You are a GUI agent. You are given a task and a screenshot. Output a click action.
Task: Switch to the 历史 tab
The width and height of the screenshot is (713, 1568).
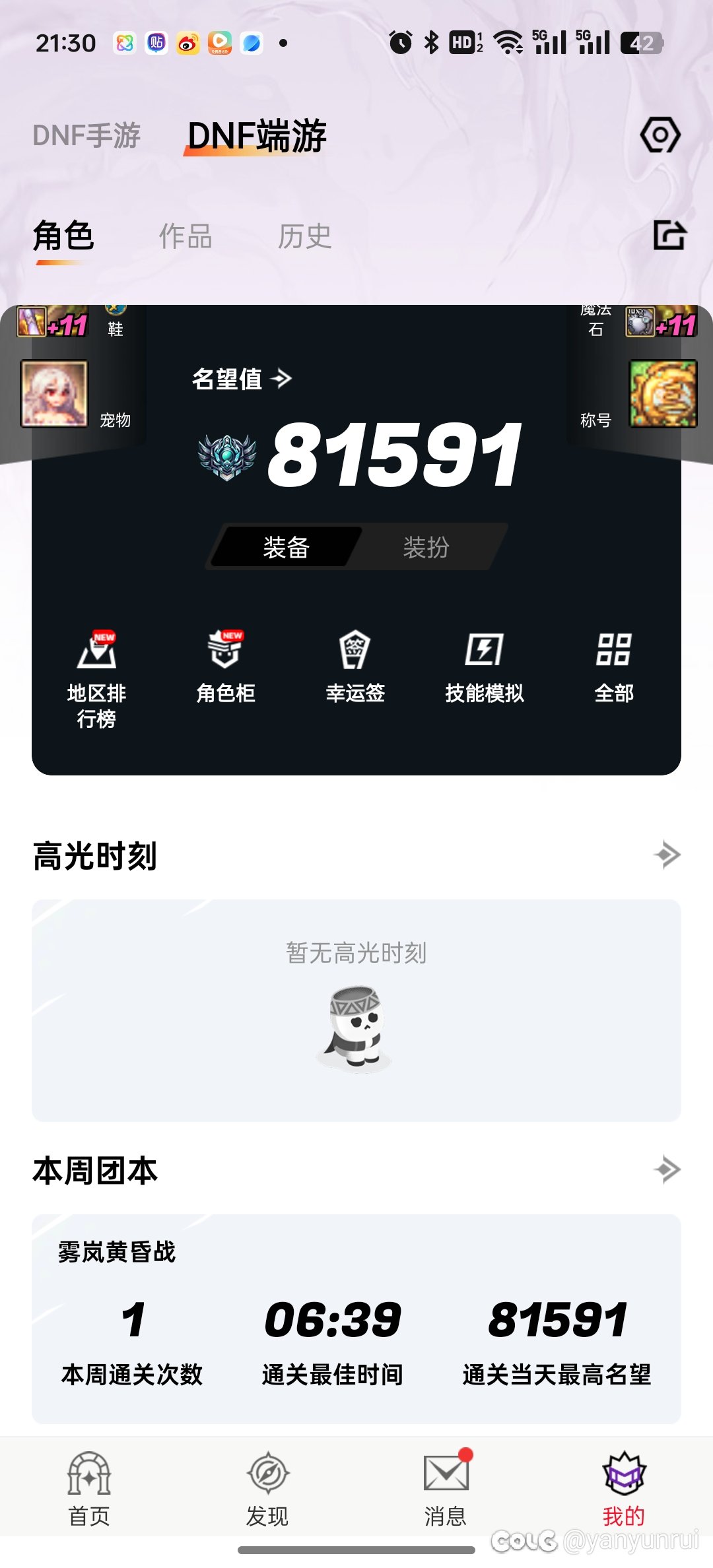[304, 236]
